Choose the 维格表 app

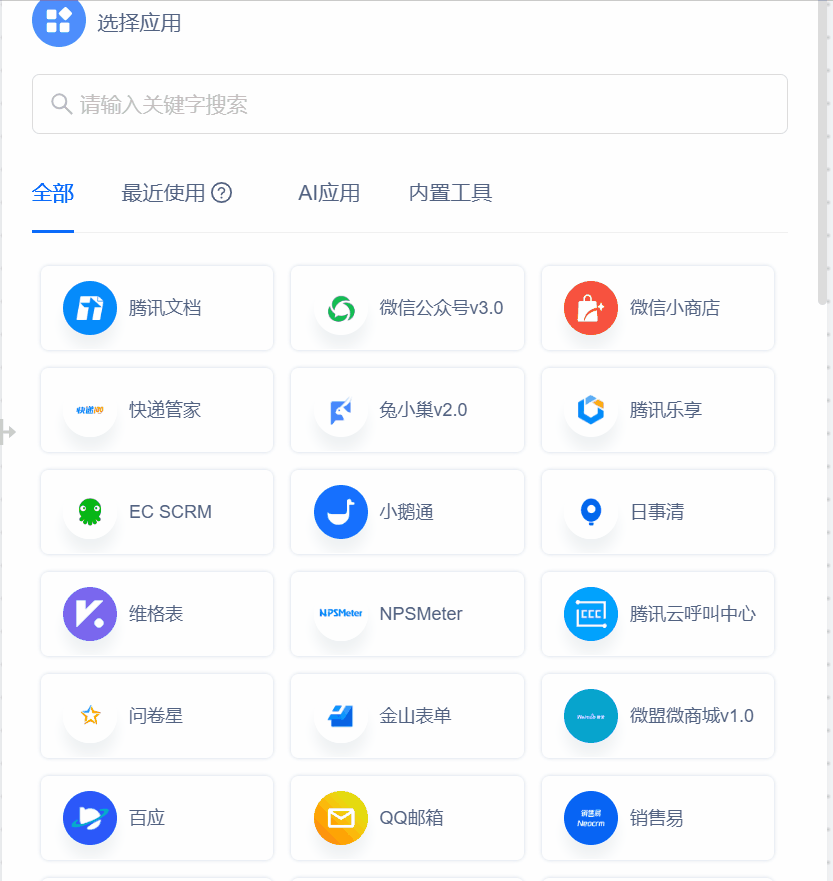click(x=157, y=614)
